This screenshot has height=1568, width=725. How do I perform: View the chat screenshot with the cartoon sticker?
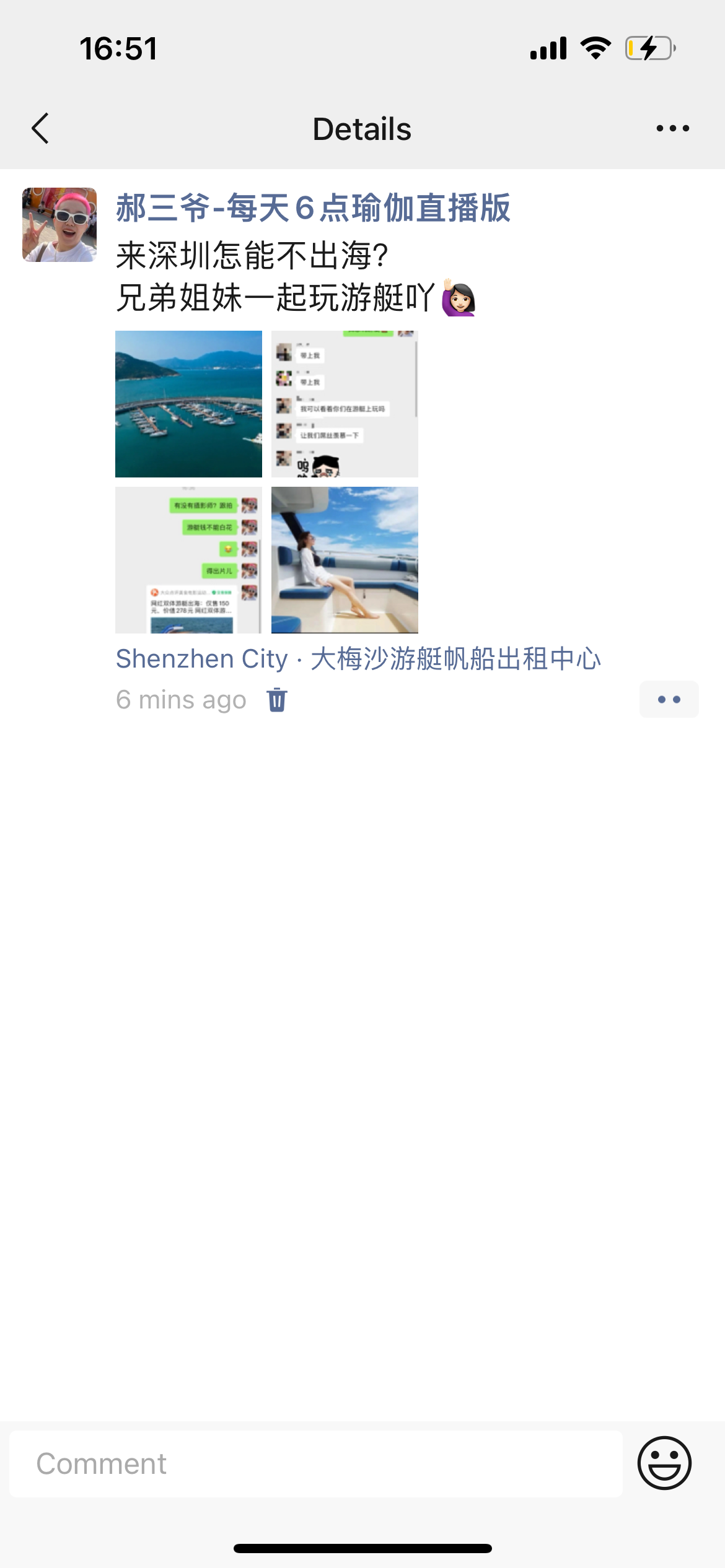(345, 404)
